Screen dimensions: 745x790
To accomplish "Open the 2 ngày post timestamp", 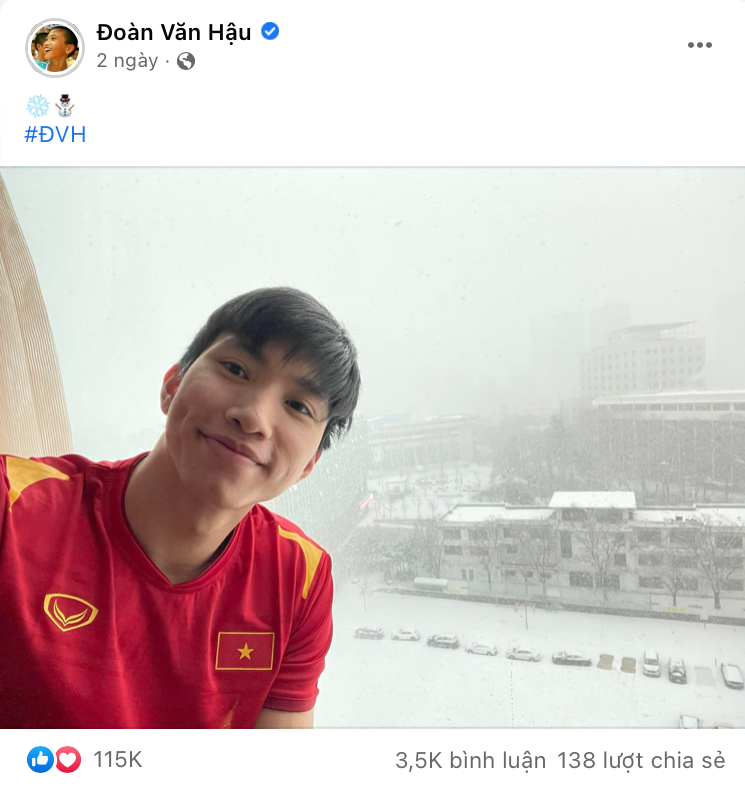I will click(127, 61).
